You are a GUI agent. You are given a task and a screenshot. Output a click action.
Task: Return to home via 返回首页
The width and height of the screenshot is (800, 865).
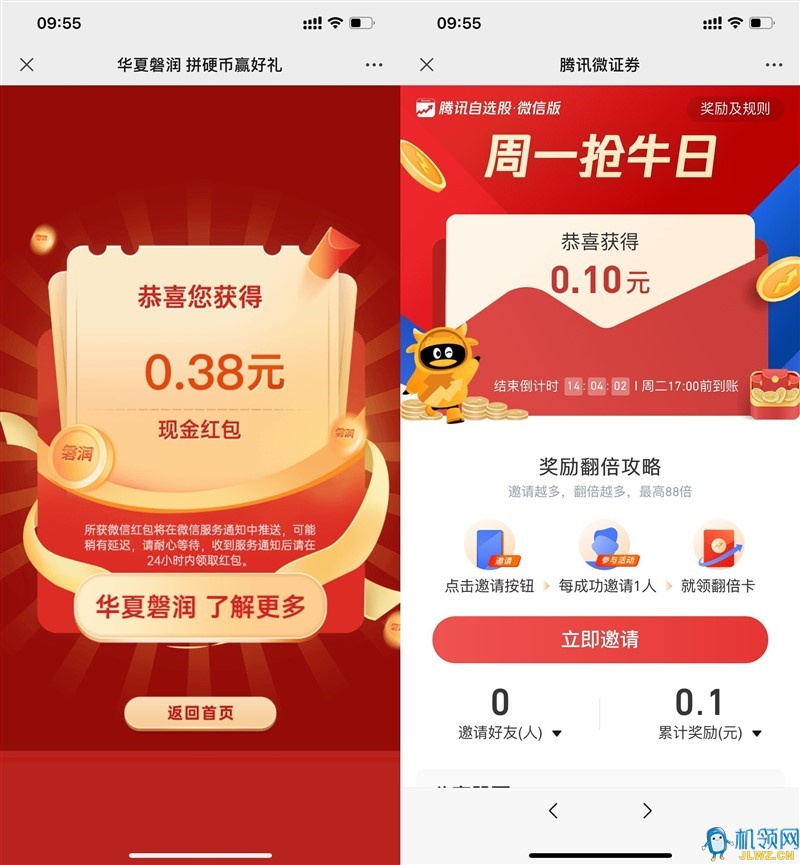tap(200, 713)
